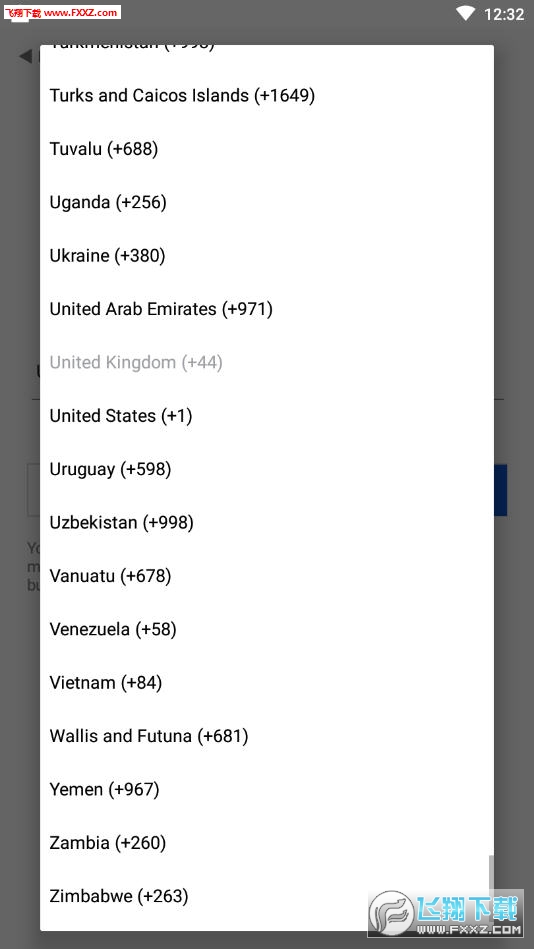Select Wallis and Futuna (+681)
Screen dimensions: 534x949
[x=266, y=736]
